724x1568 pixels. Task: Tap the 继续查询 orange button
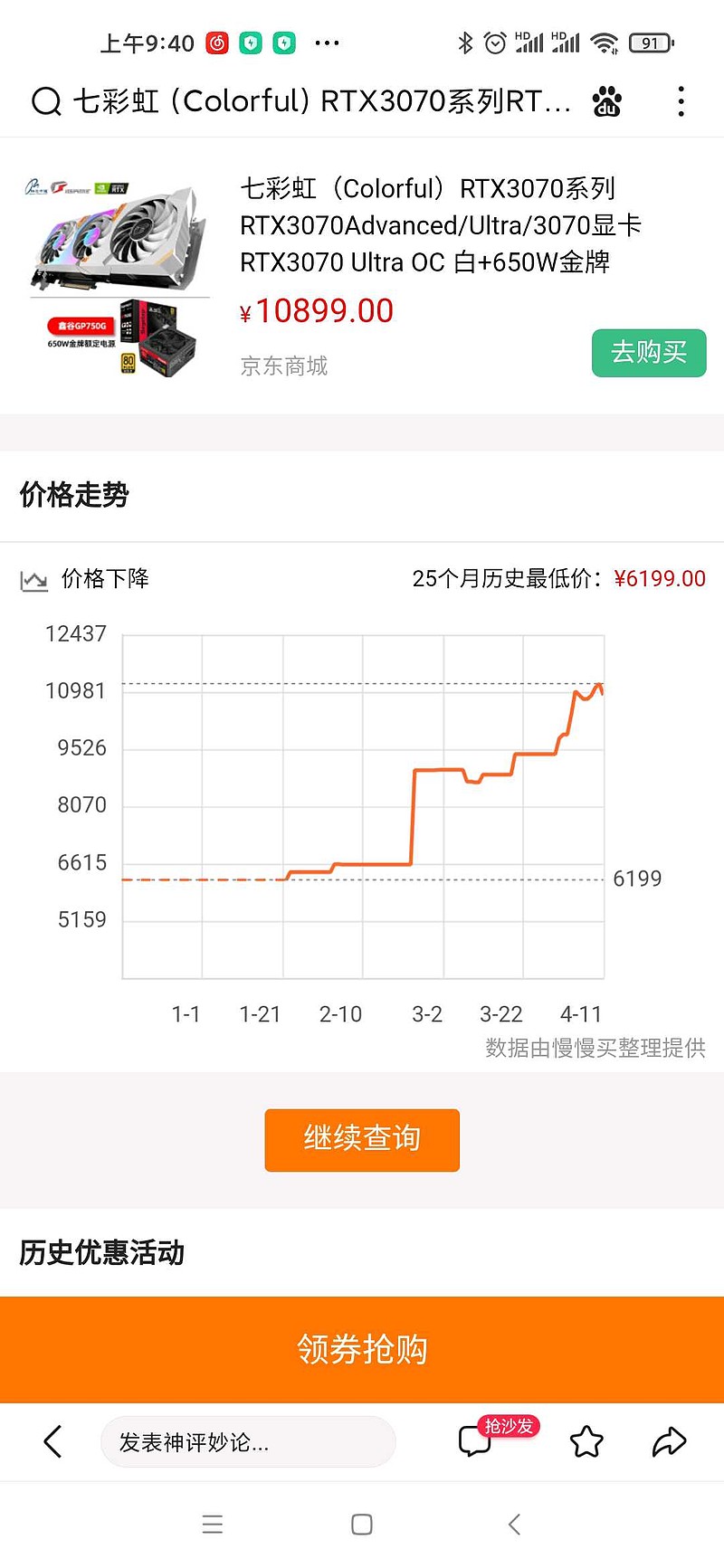pos(362,1139)
